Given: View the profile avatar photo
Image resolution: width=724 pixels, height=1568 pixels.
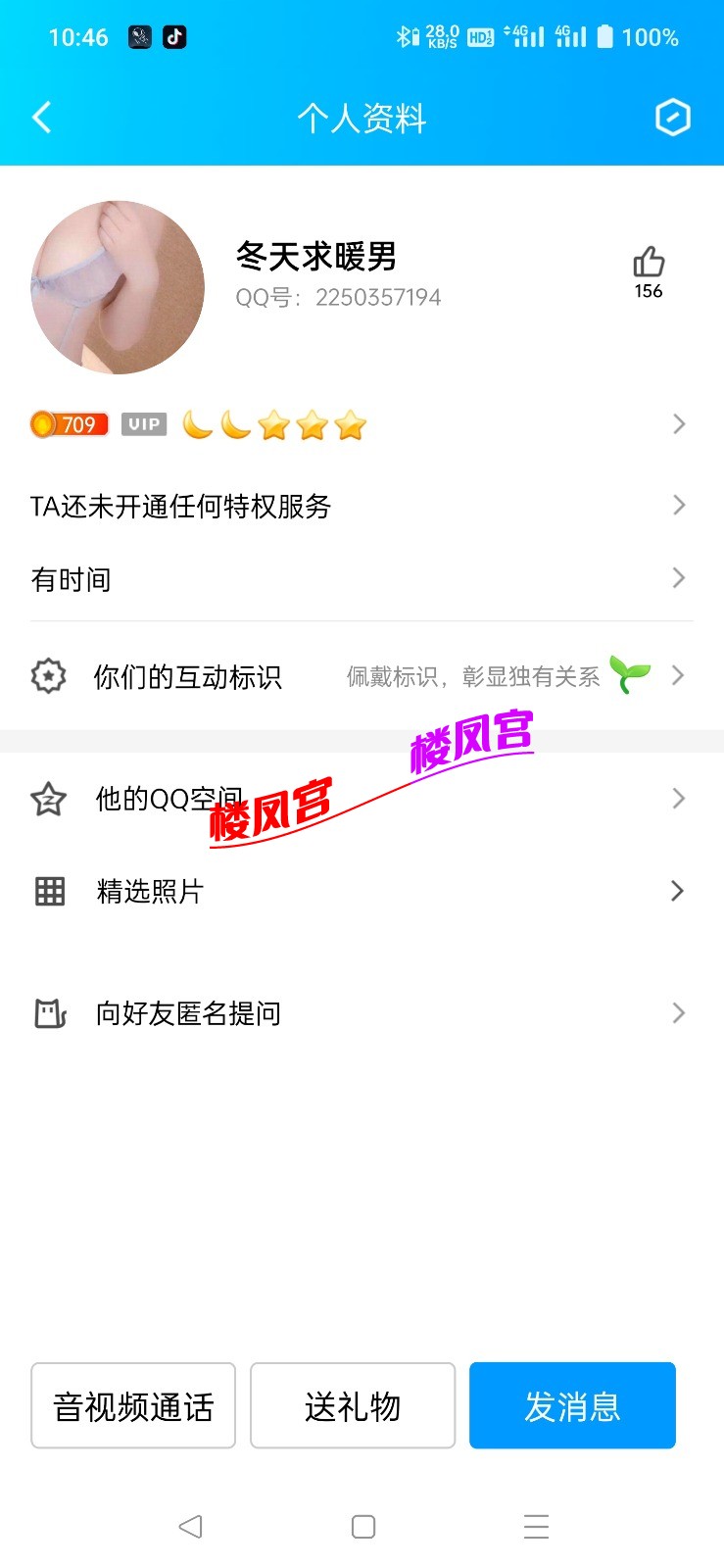Looking at the screenshot, I should 118,287.
